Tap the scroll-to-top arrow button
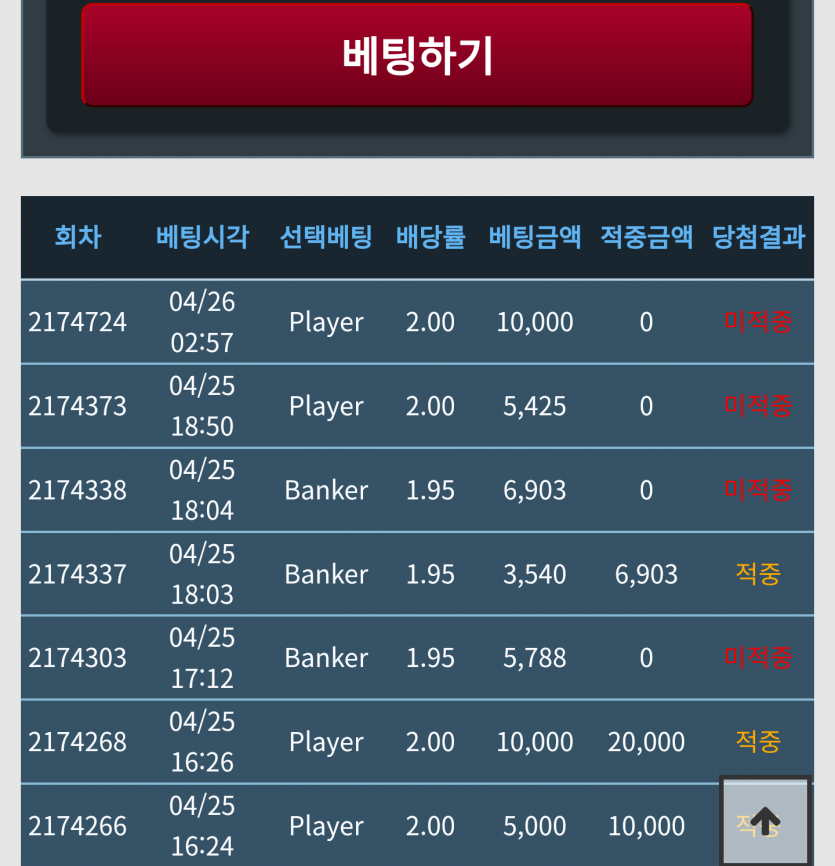 (765, 821)
